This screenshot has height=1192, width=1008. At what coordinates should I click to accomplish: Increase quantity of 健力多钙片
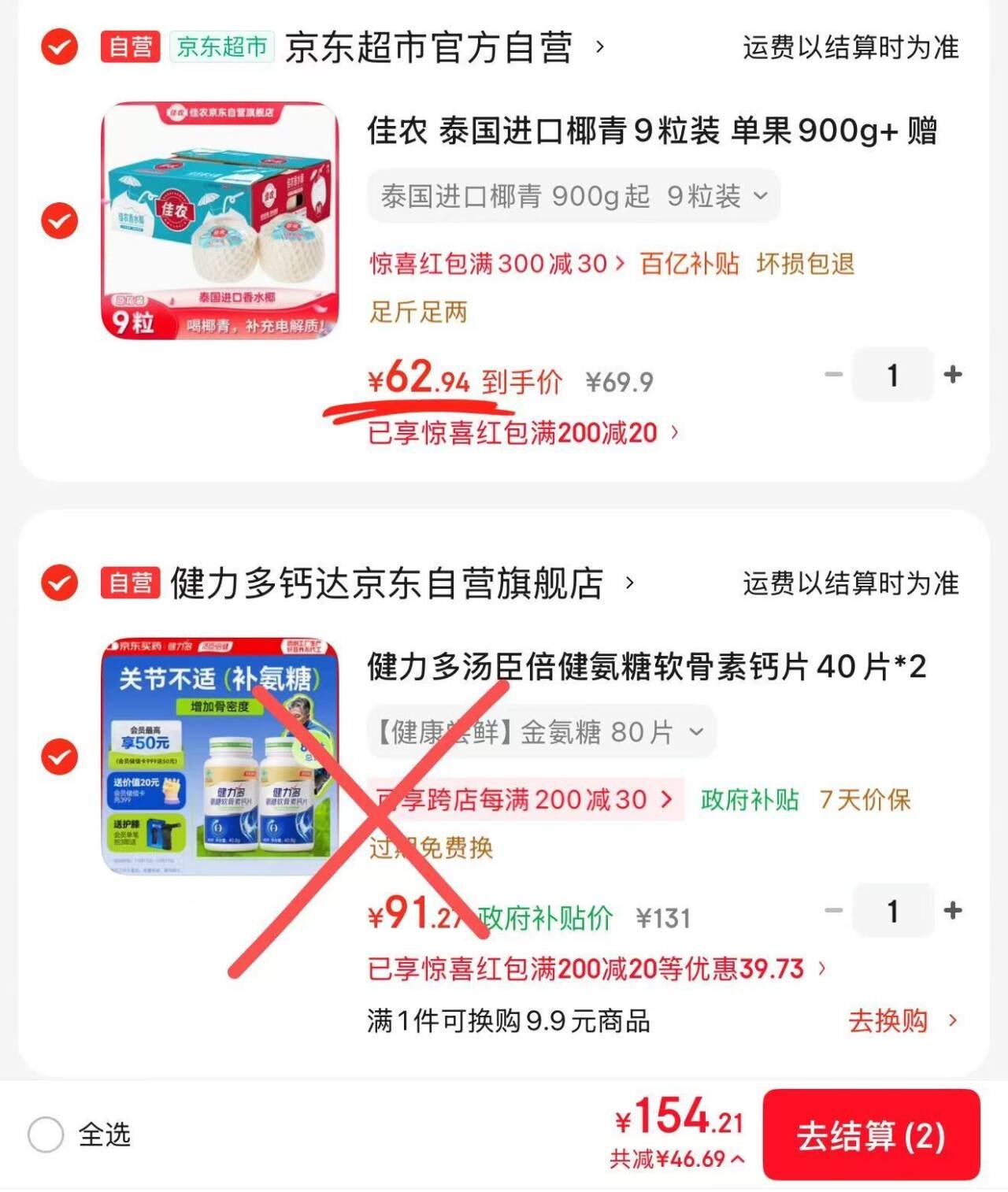tap(953, 911)
